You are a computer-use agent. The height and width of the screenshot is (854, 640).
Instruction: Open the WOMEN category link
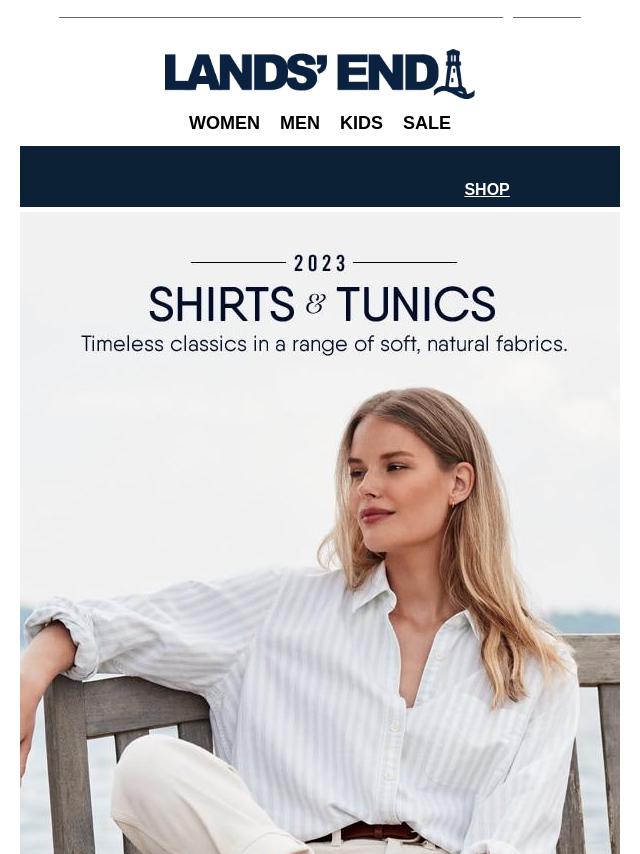[224, 123]
